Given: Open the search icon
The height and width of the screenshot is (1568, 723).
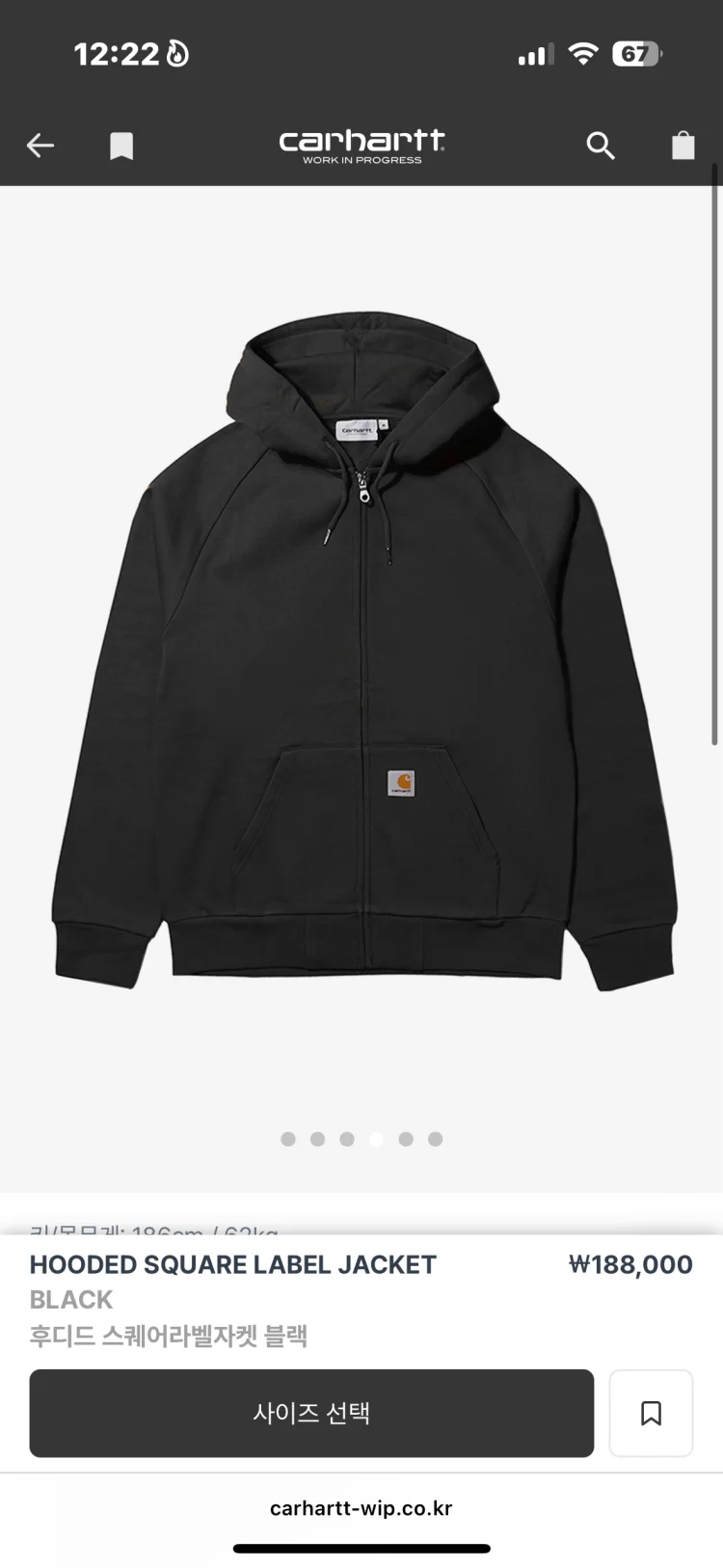Looking at the screenshot, I should (x=600, y=146).
